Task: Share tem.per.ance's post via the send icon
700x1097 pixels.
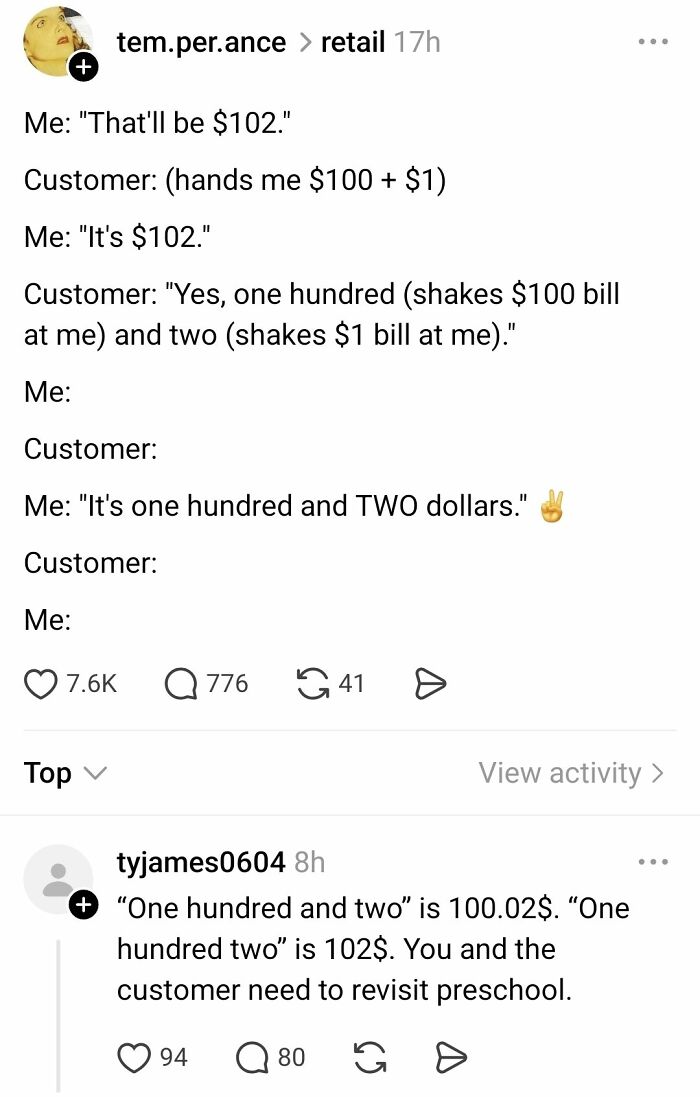Action: tap(430, 684)
